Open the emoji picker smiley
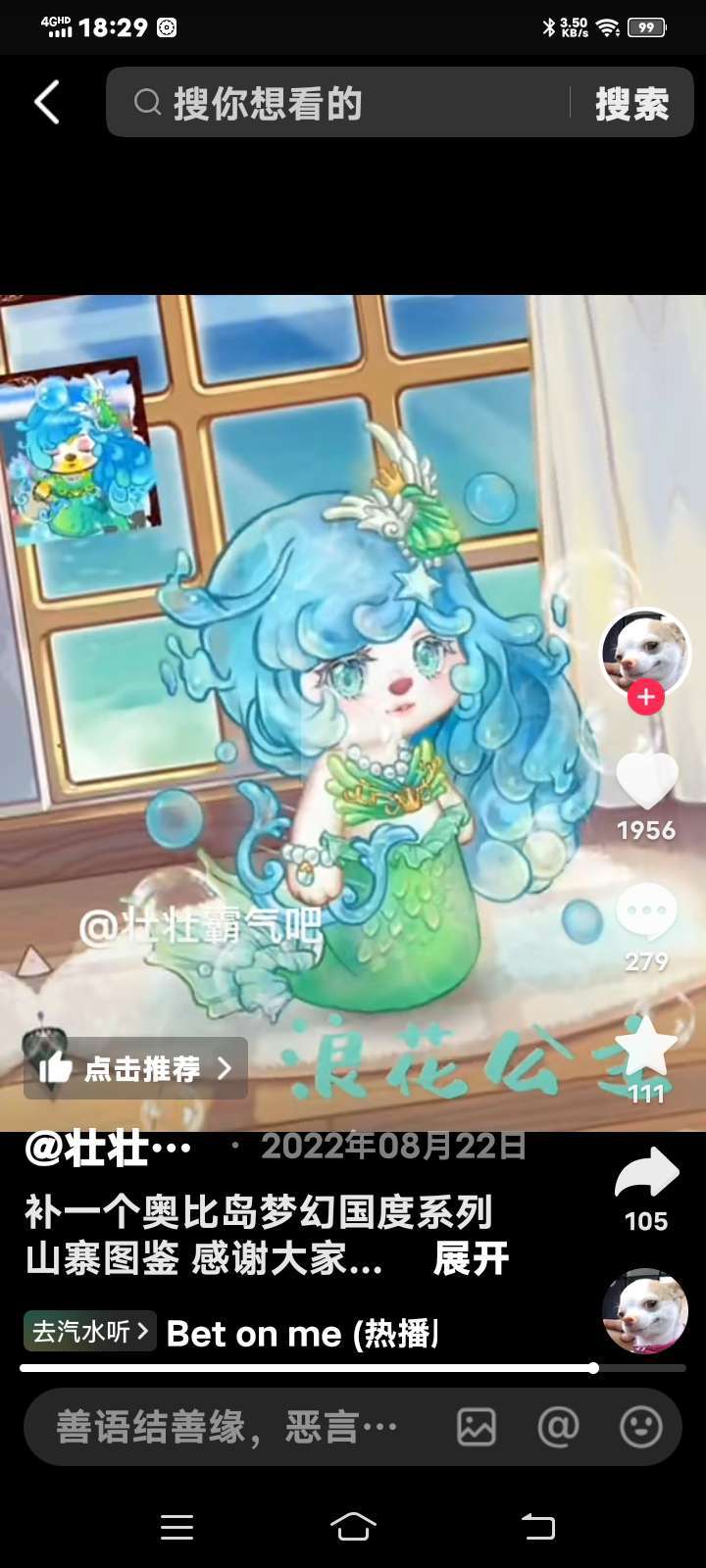 click(x=640, y=1427)
